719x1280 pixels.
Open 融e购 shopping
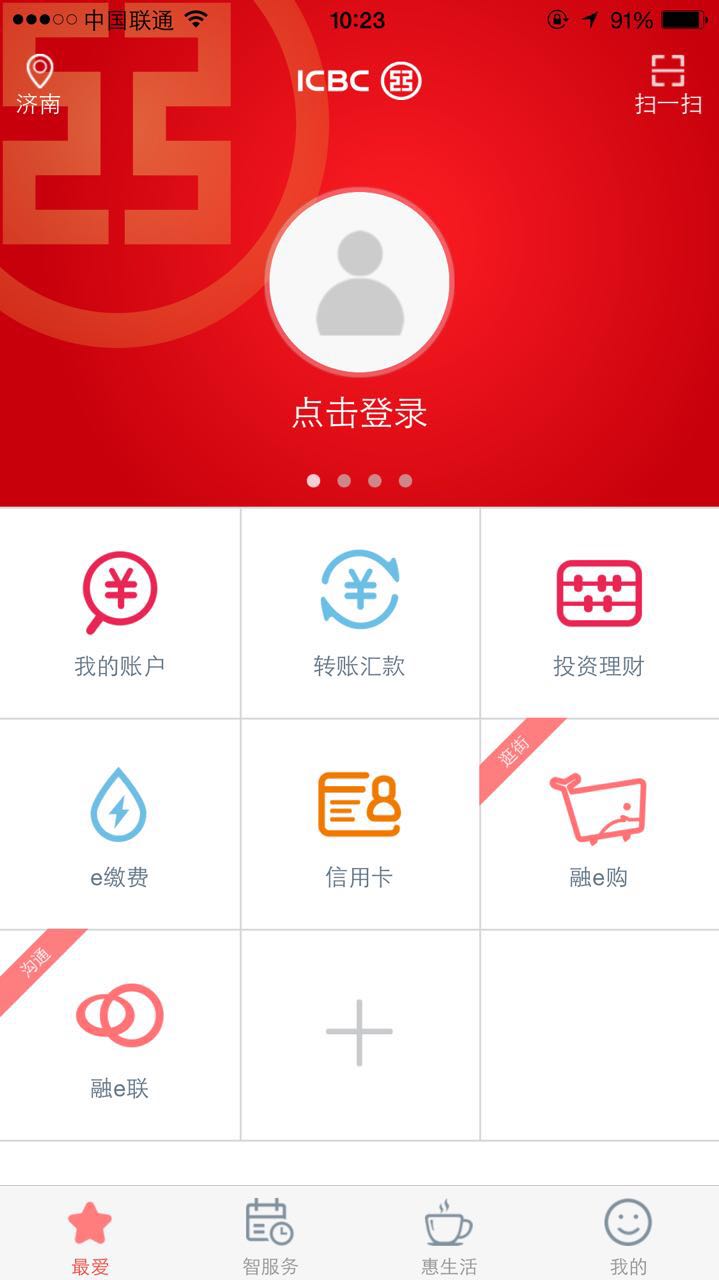coord(600,825)
